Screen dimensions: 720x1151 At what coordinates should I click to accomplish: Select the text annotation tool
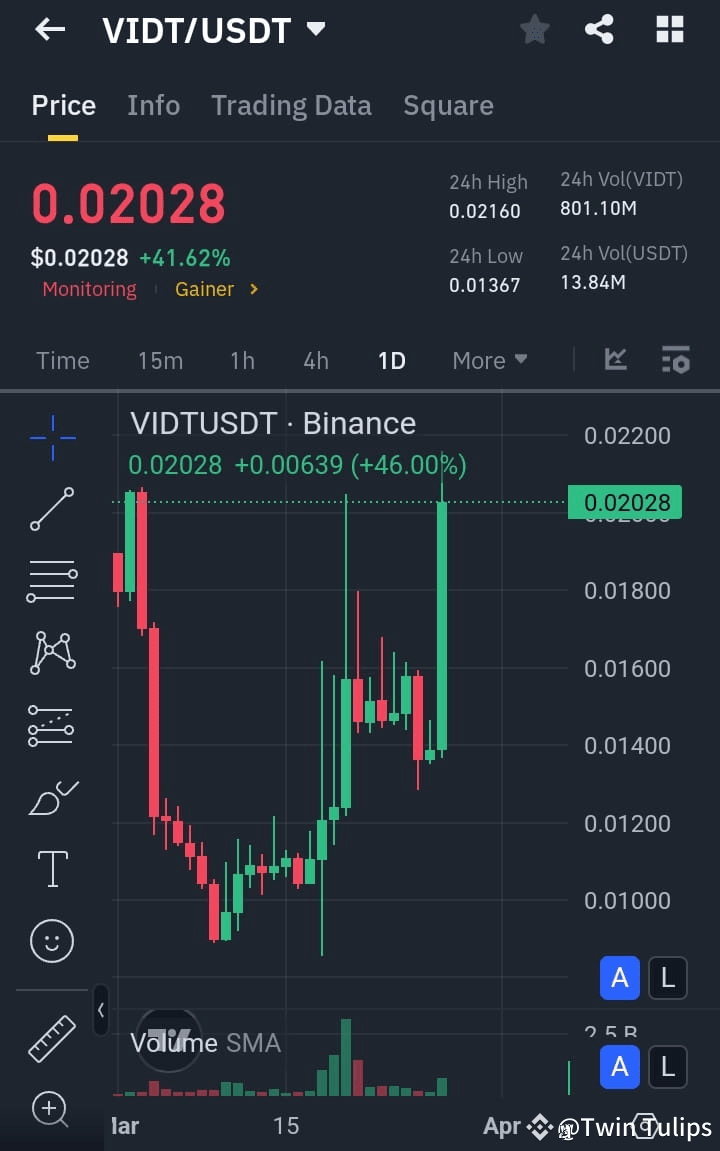pos(51,868)
